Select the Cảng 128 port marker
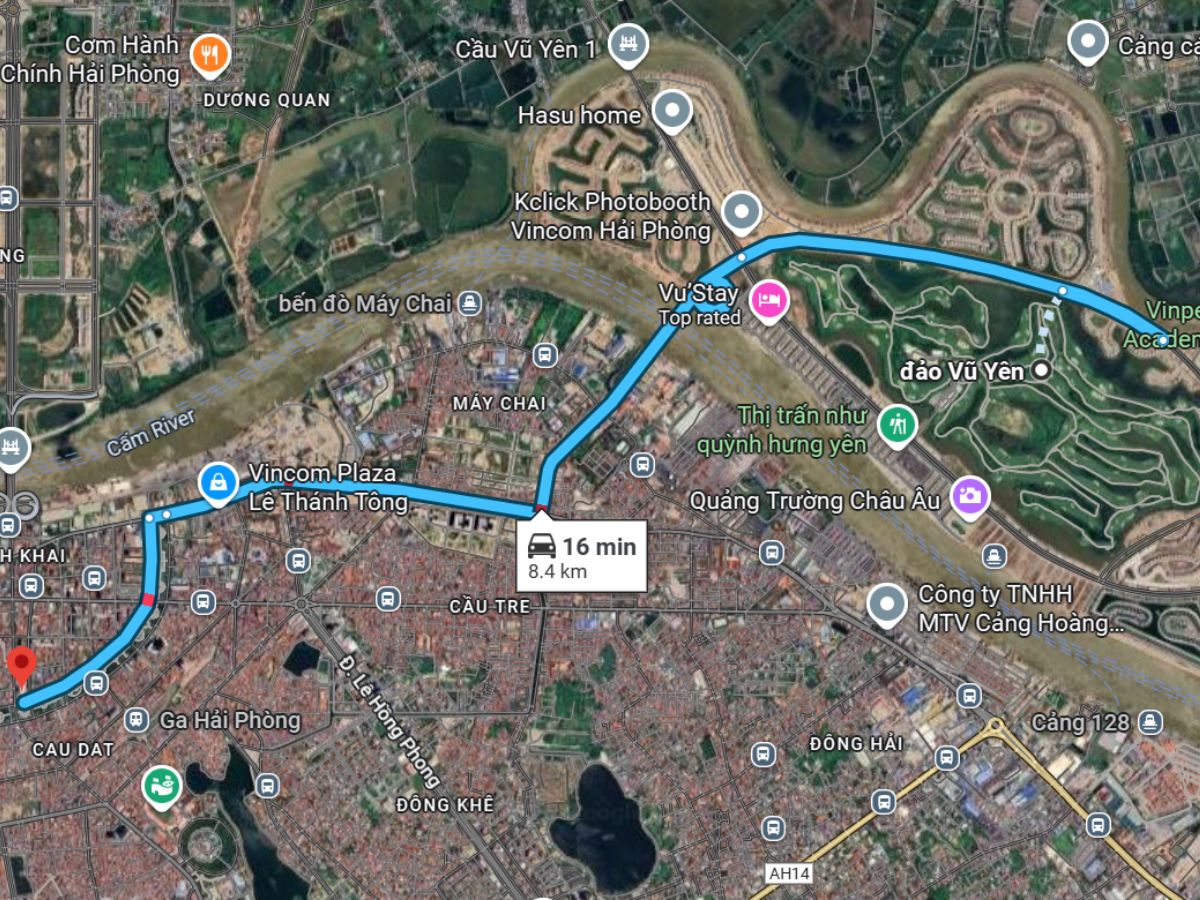 [1150, 720]
